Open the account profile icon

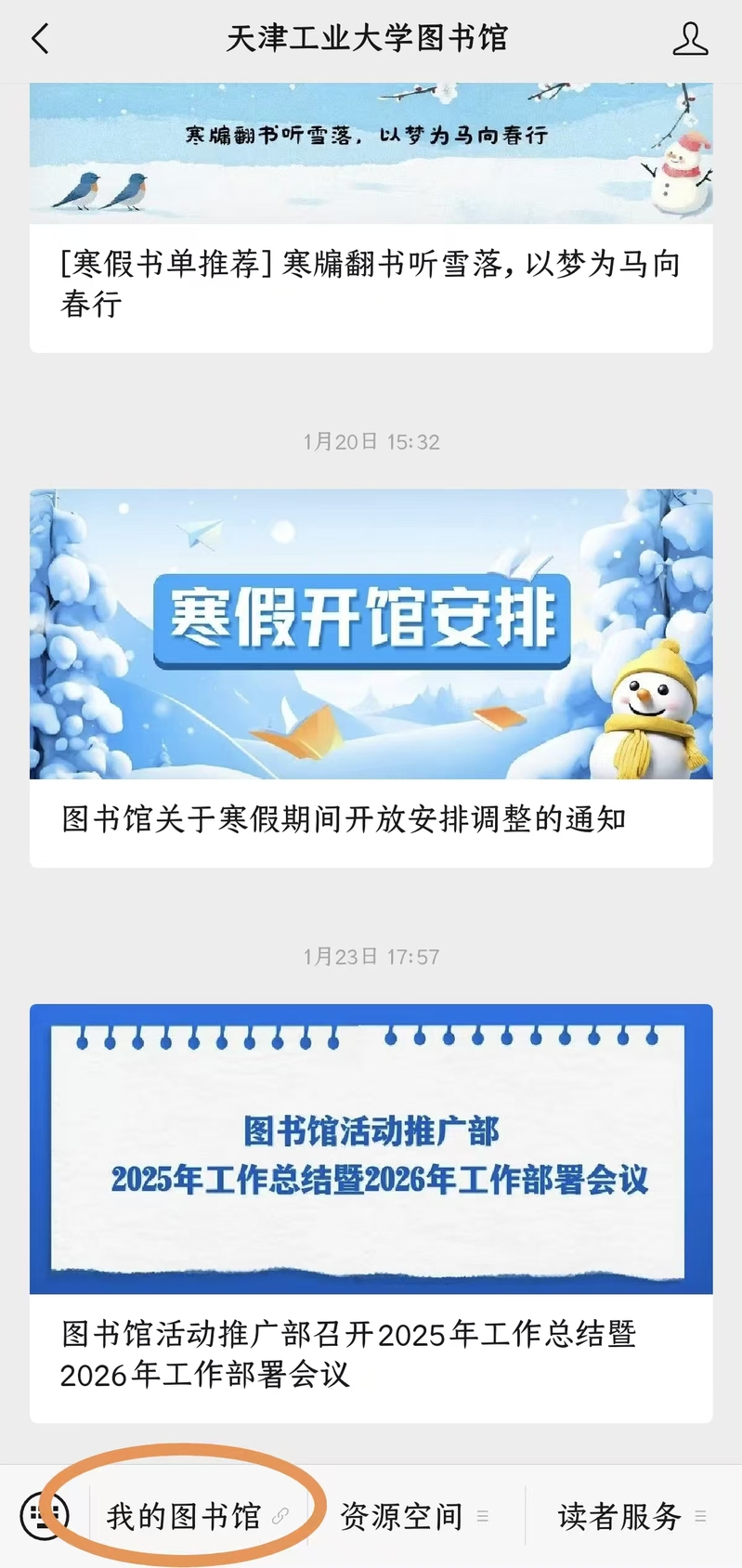689,39
